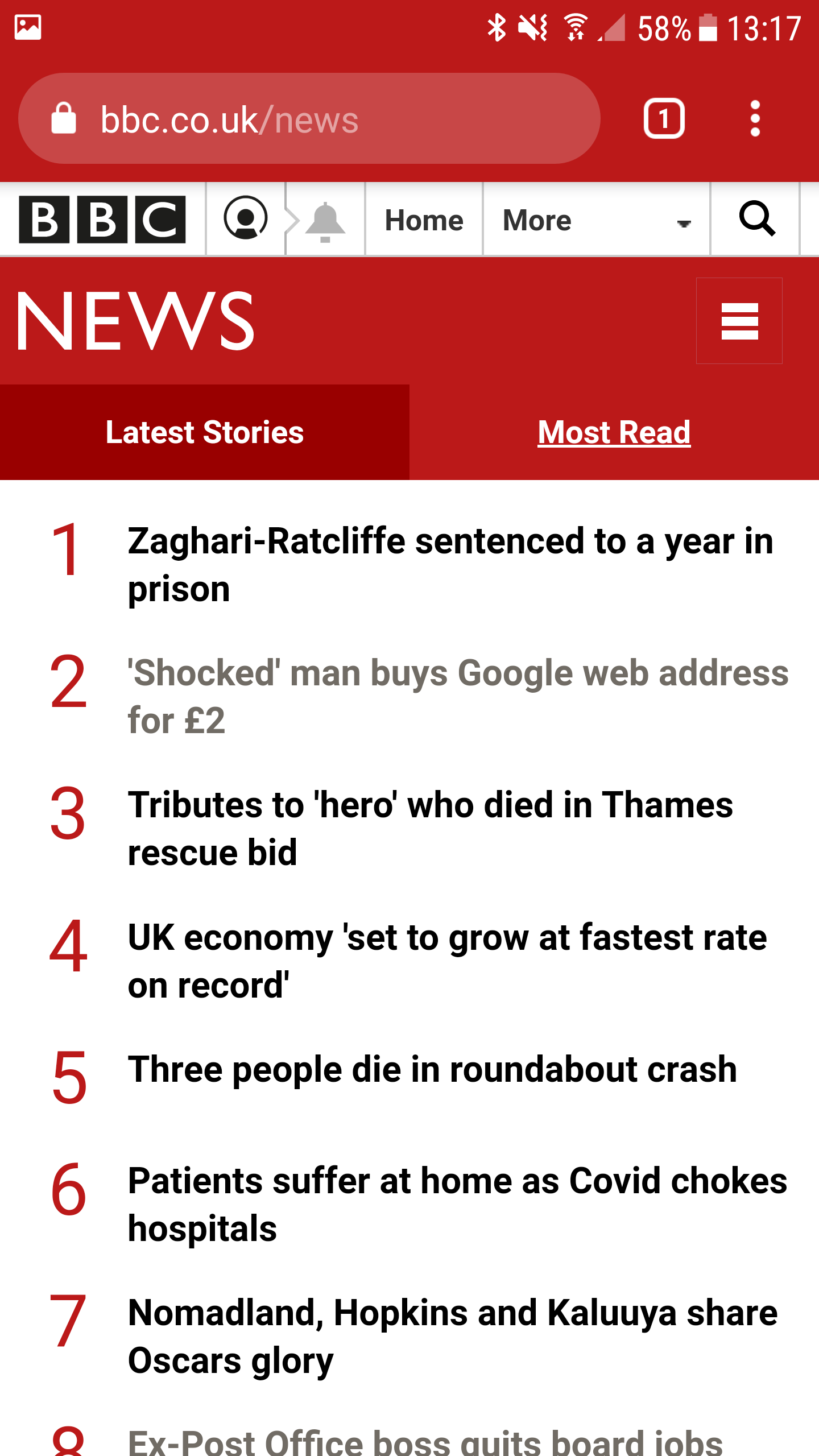Read Three people die in roundabout crash
Viewport: 819px width, 1456px height.
pos(432,1069)
